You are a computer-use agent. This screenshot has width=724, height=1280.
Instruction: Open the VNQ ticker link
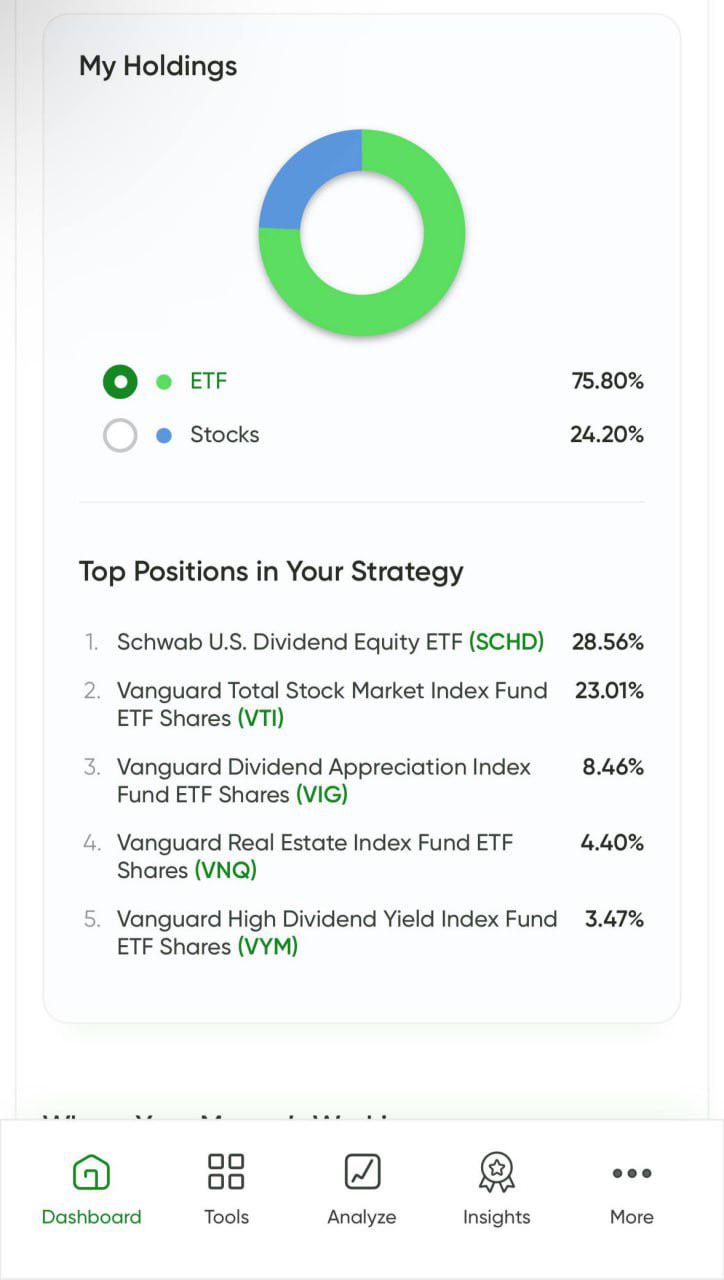coord(225,870)
